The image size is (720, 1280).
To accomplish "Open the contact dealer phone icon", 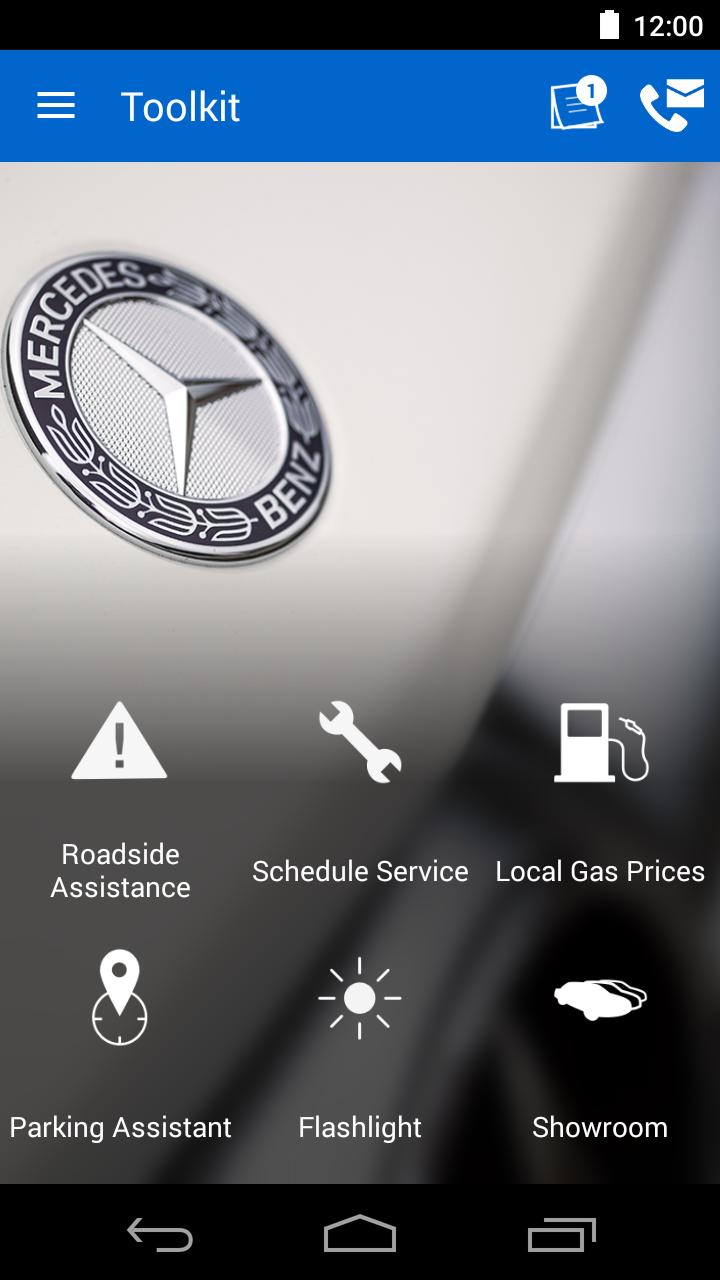I will [672, 106].
